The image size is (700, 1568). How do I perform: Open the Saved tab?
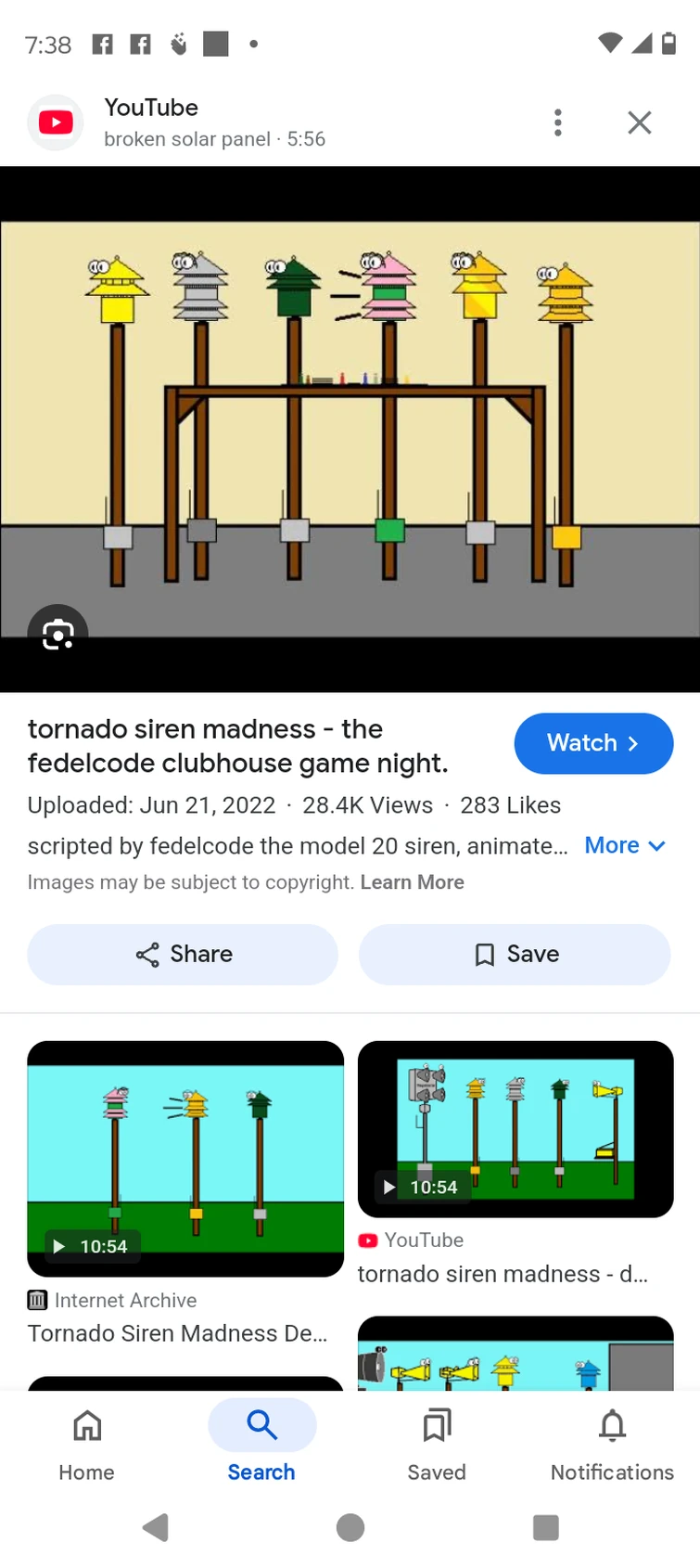[x=437, y=1445]
